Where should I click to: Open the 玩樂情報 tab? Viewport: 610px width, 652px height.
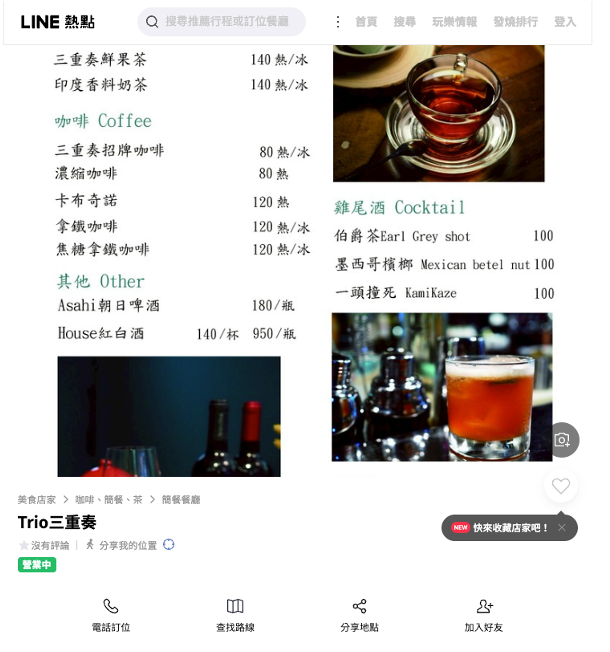(454, 21)
